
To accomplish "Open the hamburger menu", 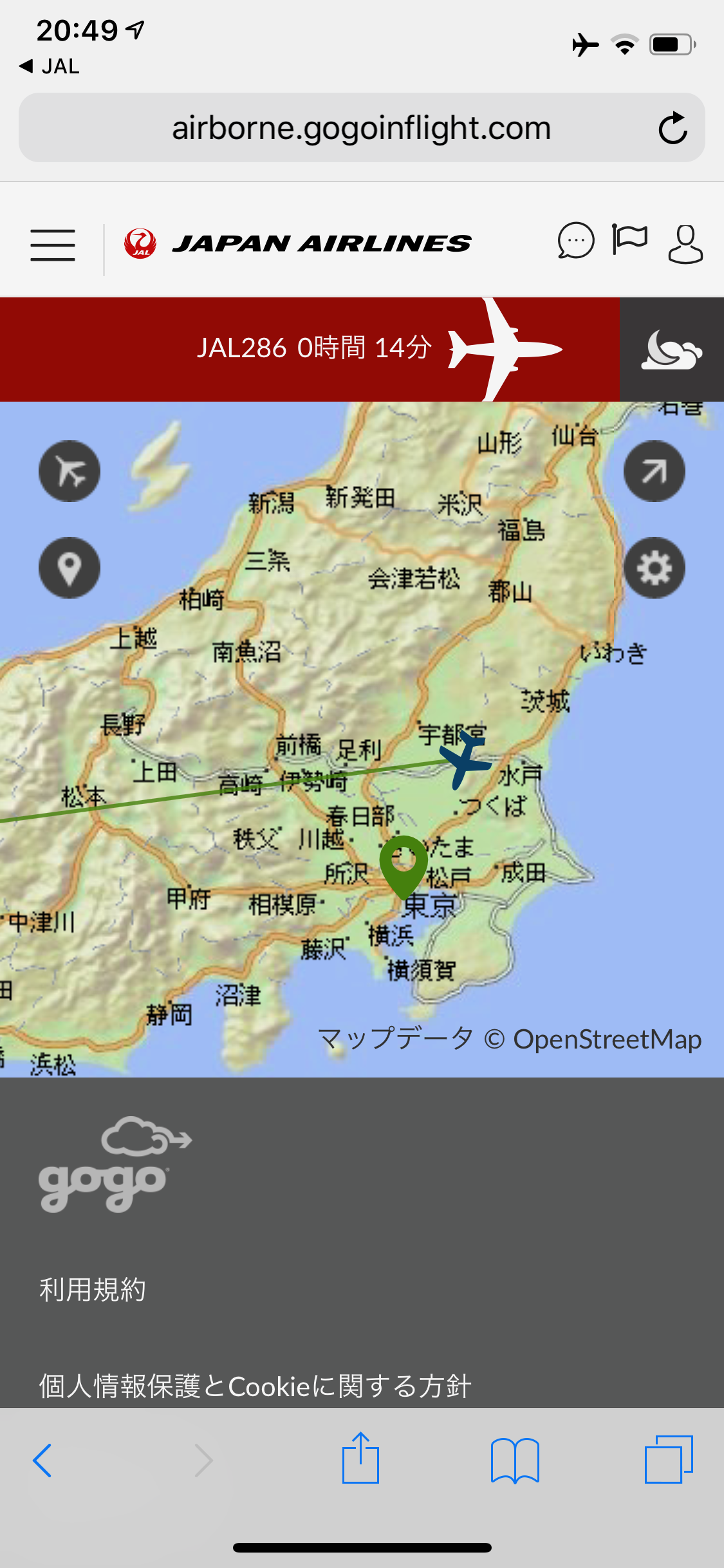I will tap(53, 245).
